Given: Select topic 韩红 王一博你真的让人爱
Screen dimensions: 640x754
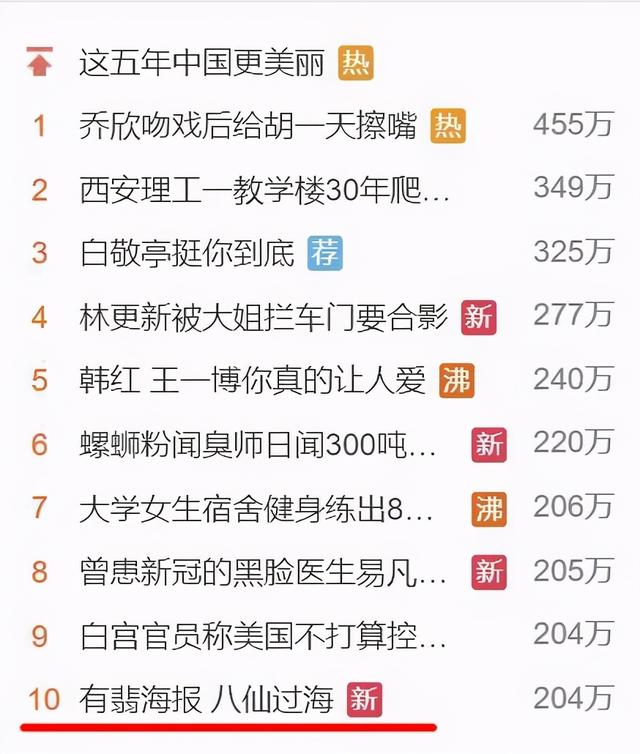Looking at the screenshot, I should point(252,380).
